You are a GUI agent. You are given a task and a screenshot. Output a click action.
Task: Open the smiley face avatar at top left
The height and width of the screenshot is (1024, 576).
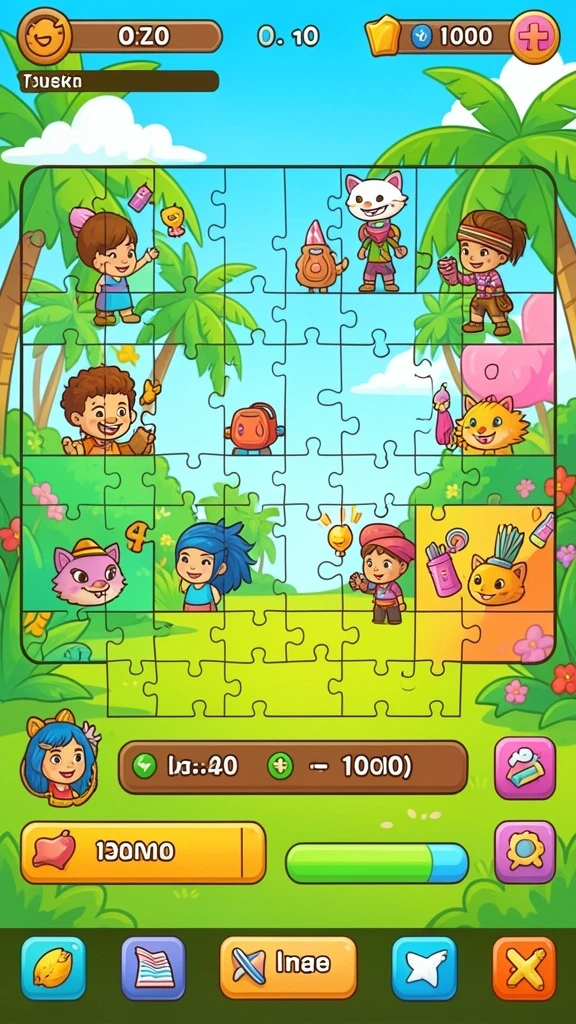tap(44, 37)
